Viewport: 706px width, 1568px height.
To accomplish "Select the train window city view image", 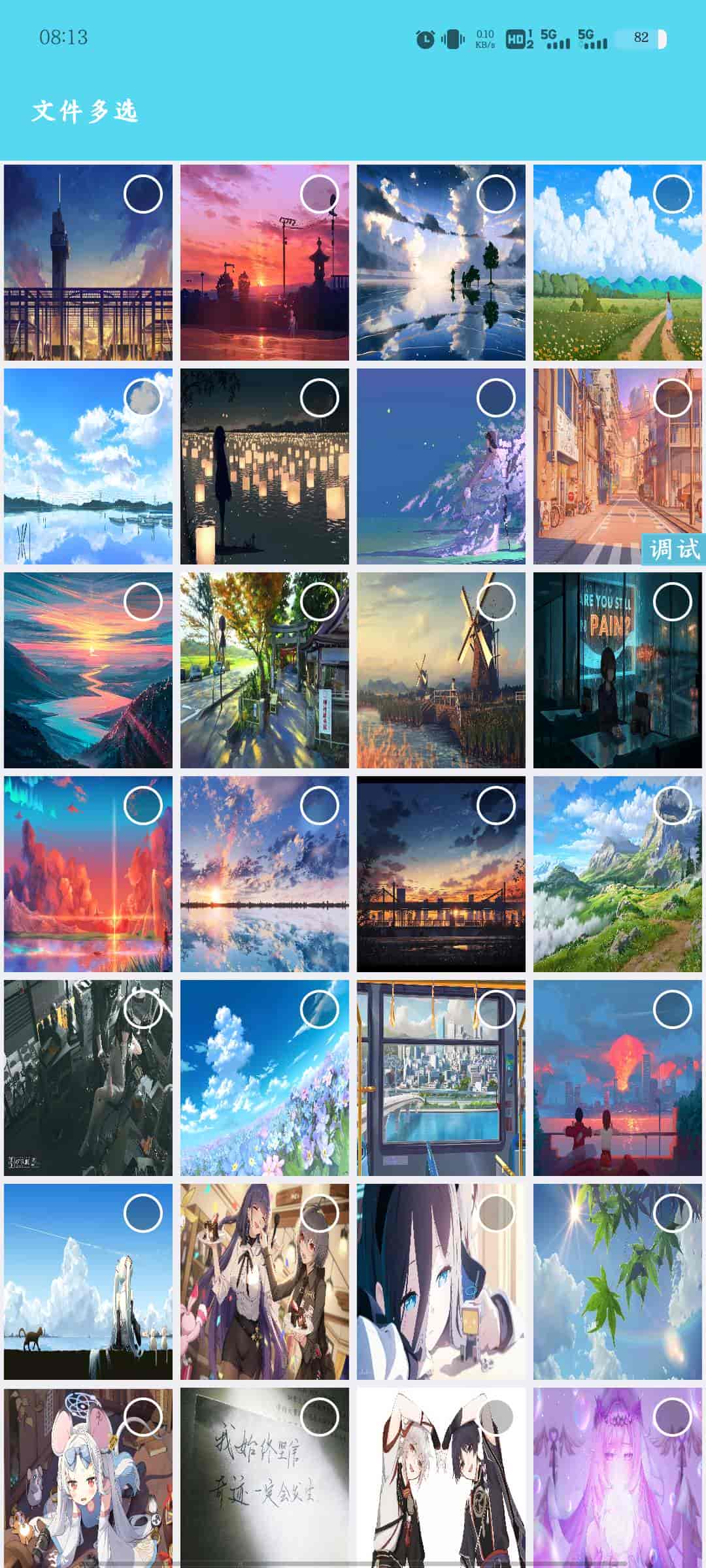I will click(496, 1009).
